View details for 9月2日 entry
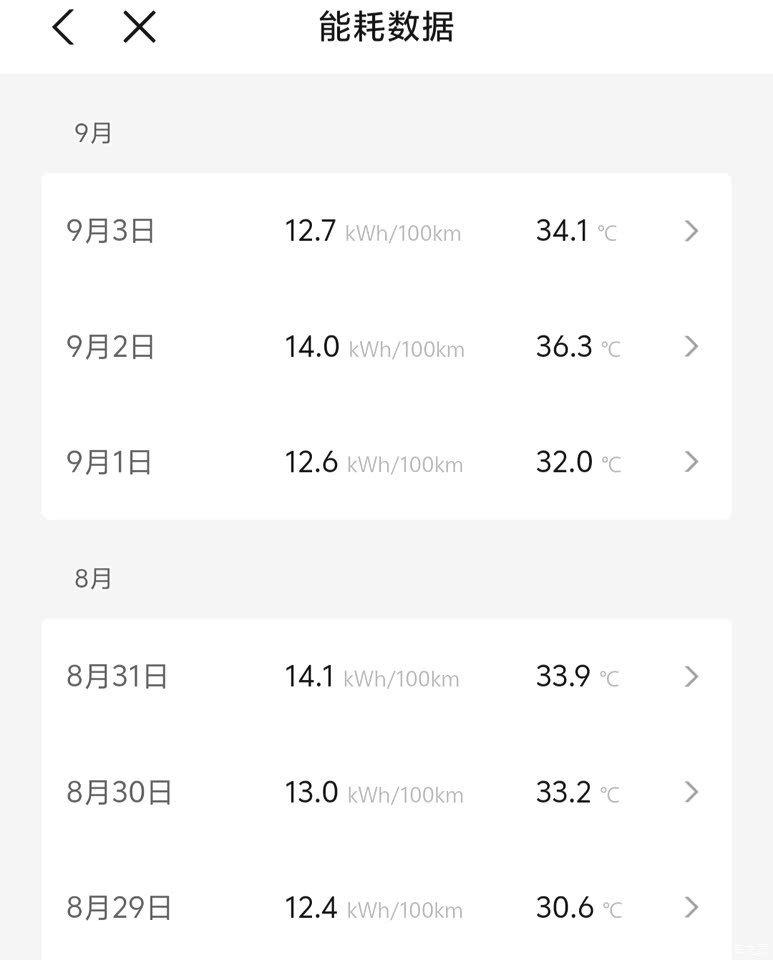Image resolution: width=773 pixels, height=960 pixels. tap(386, 347)
